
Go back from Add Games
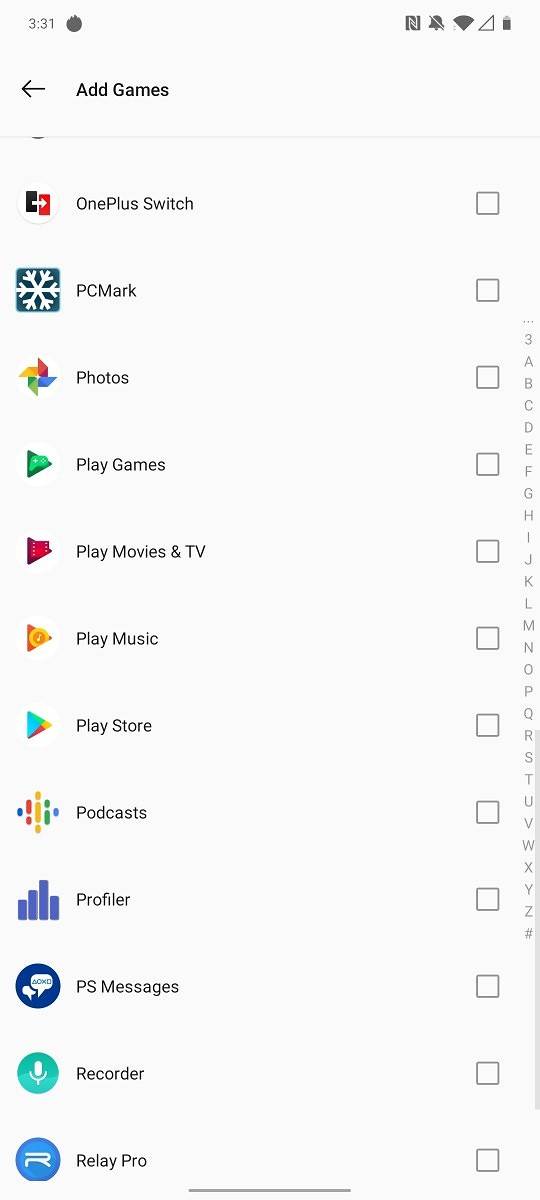pos(33,89)
